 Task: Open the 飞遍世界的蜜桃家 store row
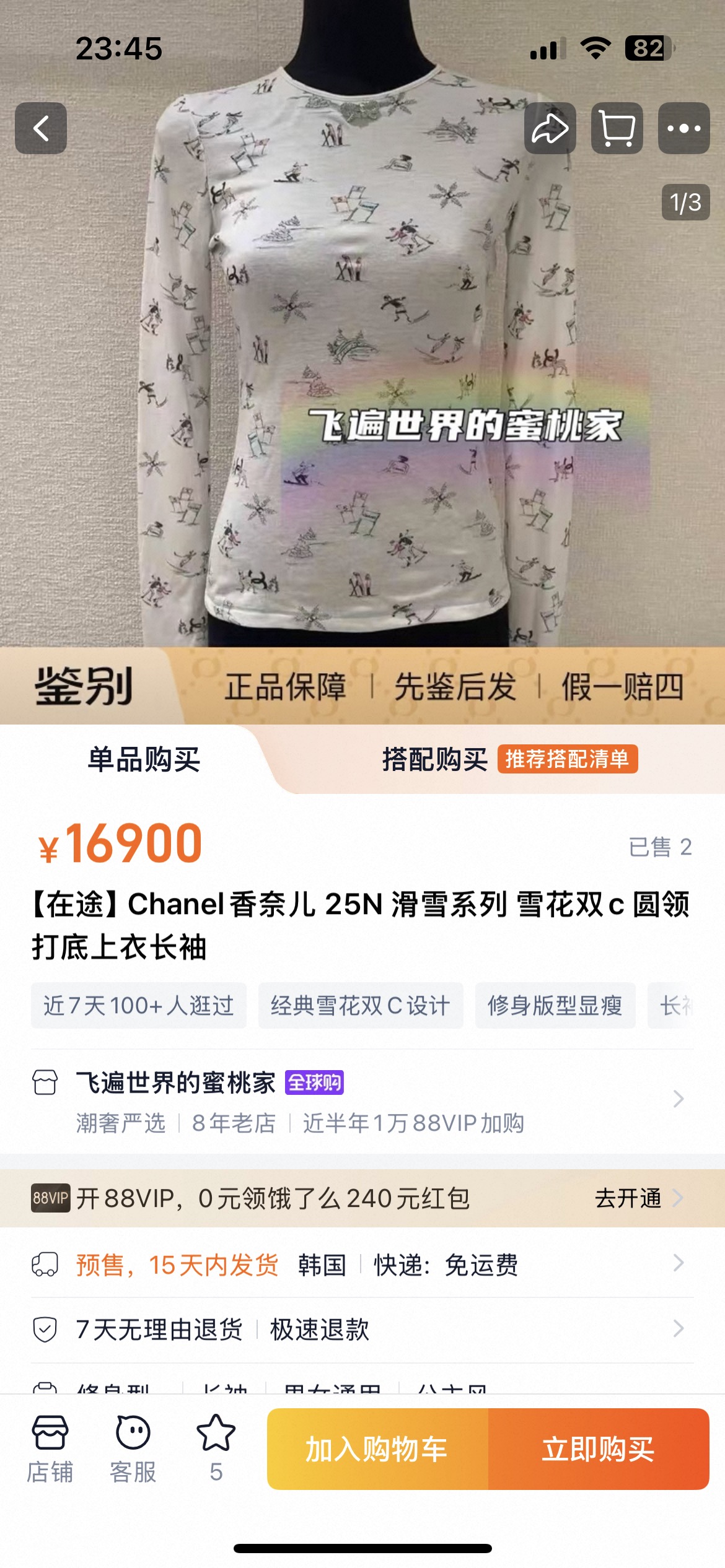(362, 1100)
